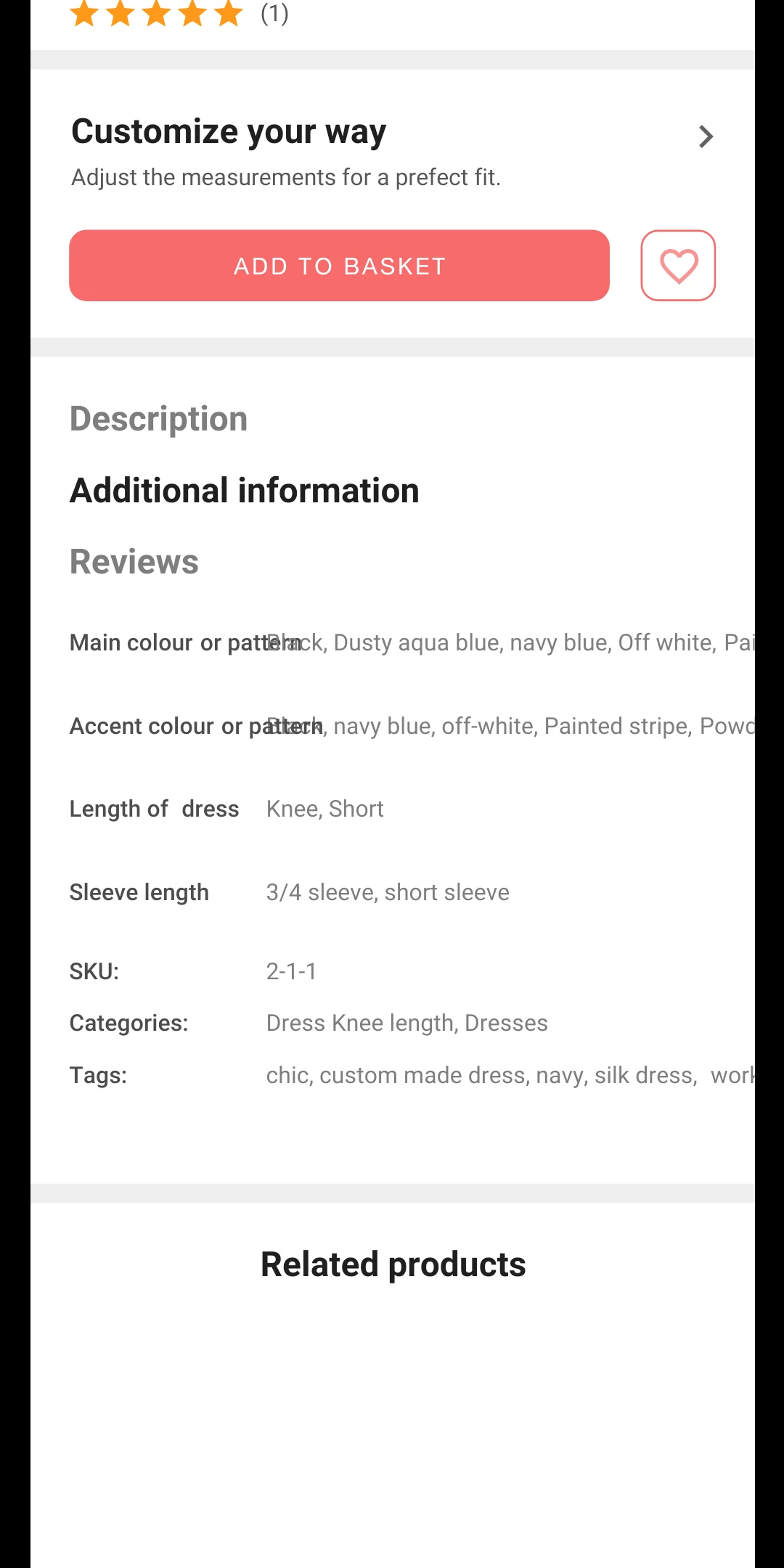Image resolution: width=784 pixels, height=1568 pixels.
Task: Add this dress to the basket
Action: [x=339, y=266]
